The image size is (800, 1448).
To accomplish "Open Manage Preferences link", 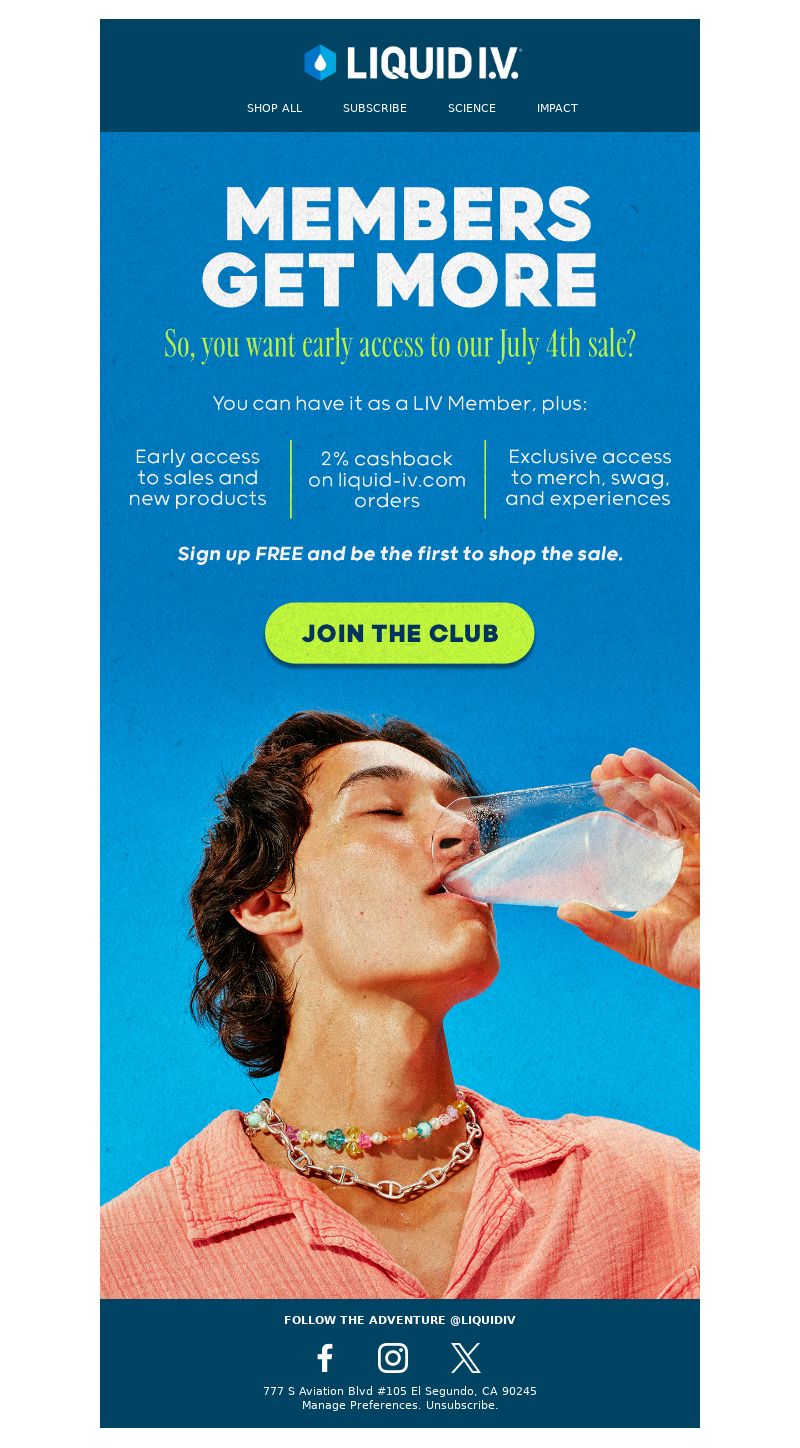I will (x=361, y=1405).
